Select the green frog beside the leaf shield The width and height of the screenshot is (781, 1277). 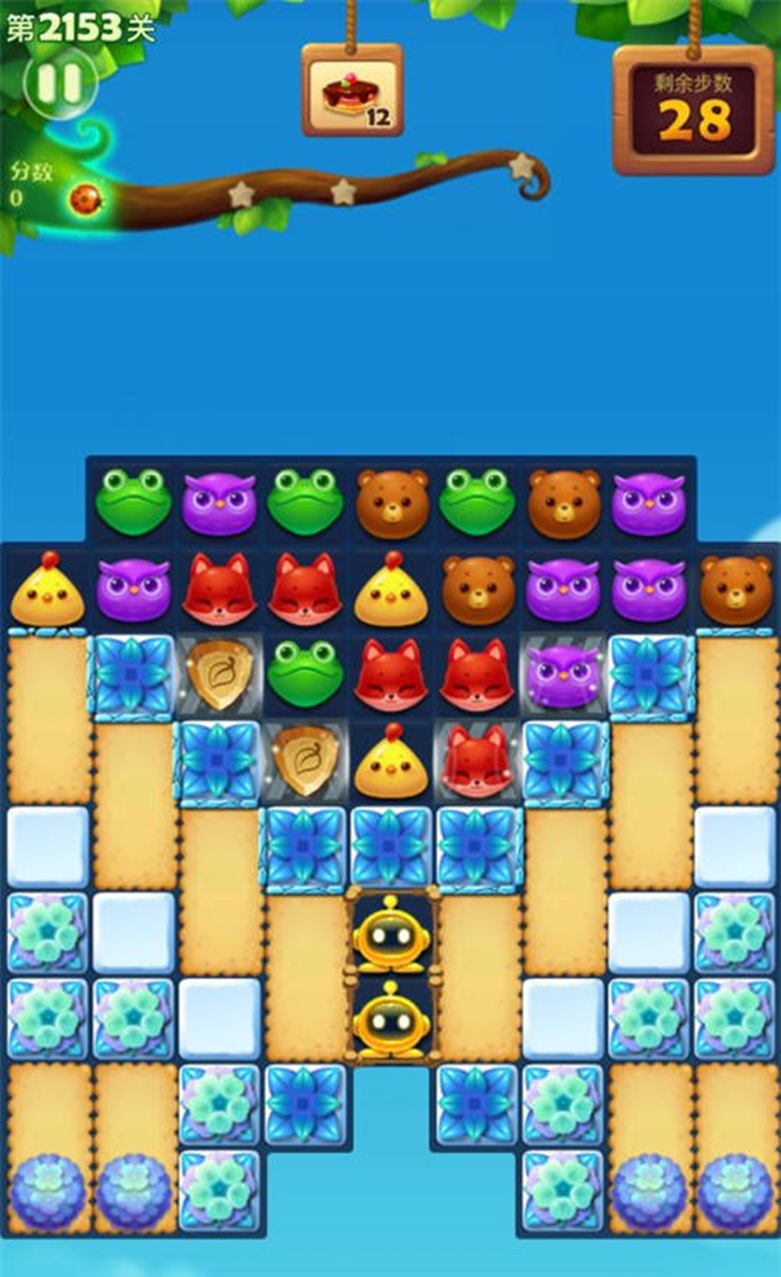[x=305, y=675]
